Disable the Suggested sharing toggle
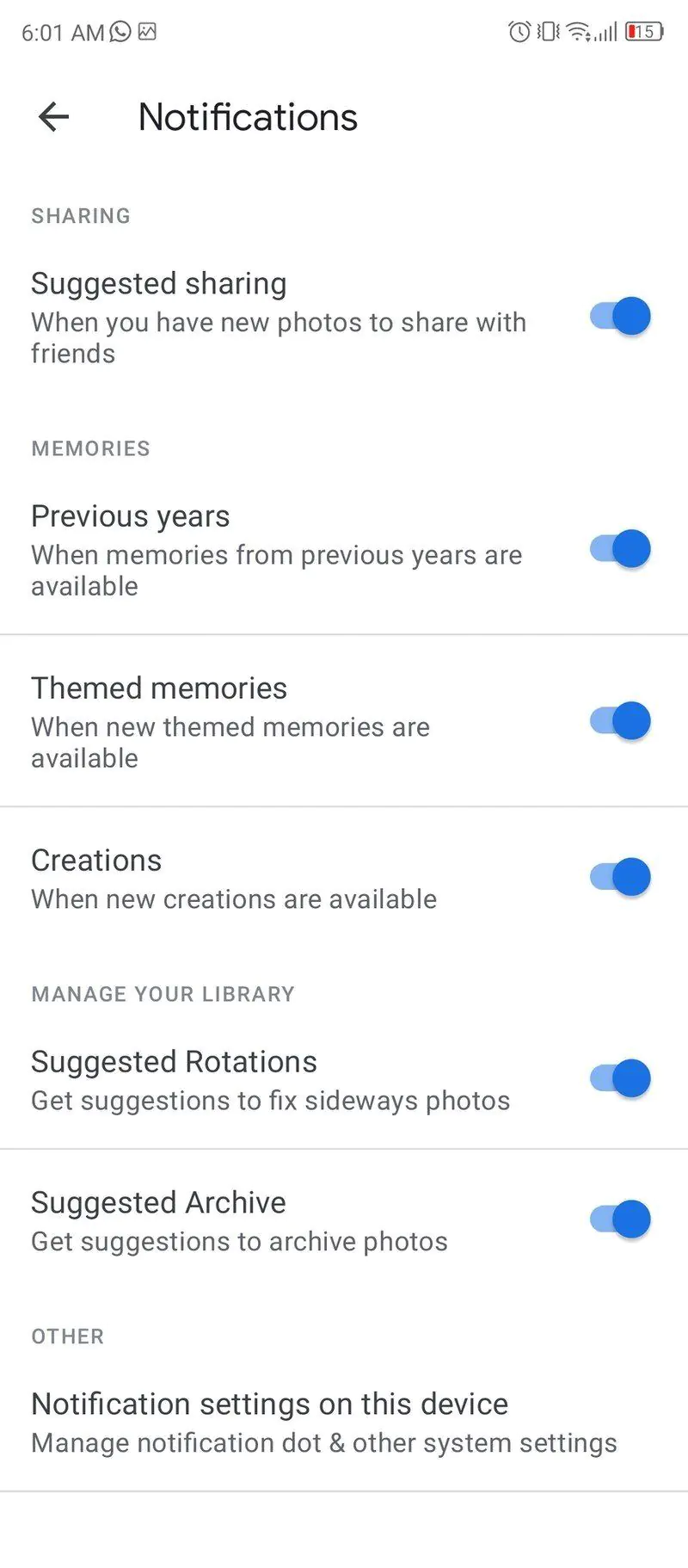 click(618, 316)
